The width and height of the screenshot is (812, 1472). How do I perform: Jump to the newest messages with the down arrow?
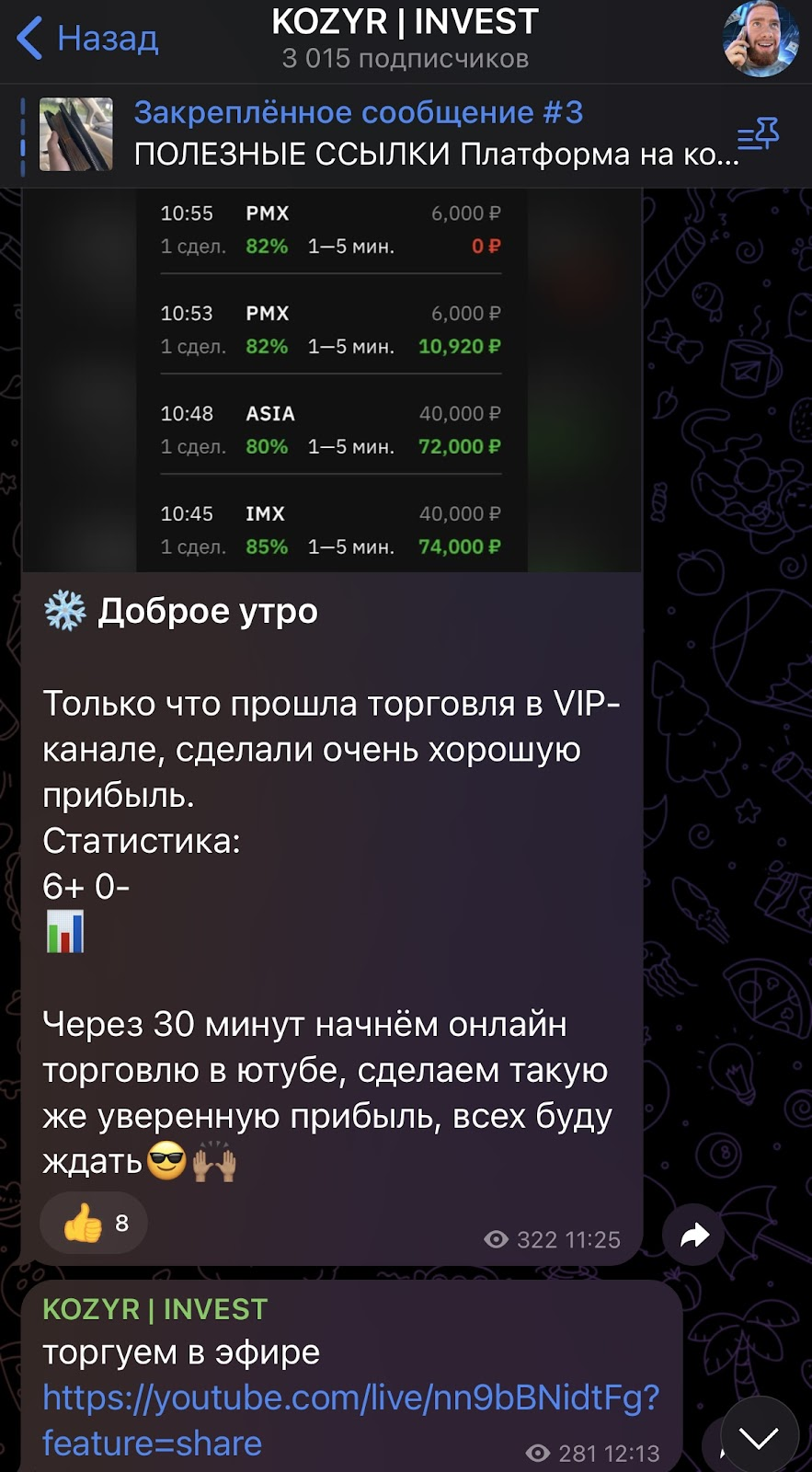pyautogui.click(x=759, y=1436)
